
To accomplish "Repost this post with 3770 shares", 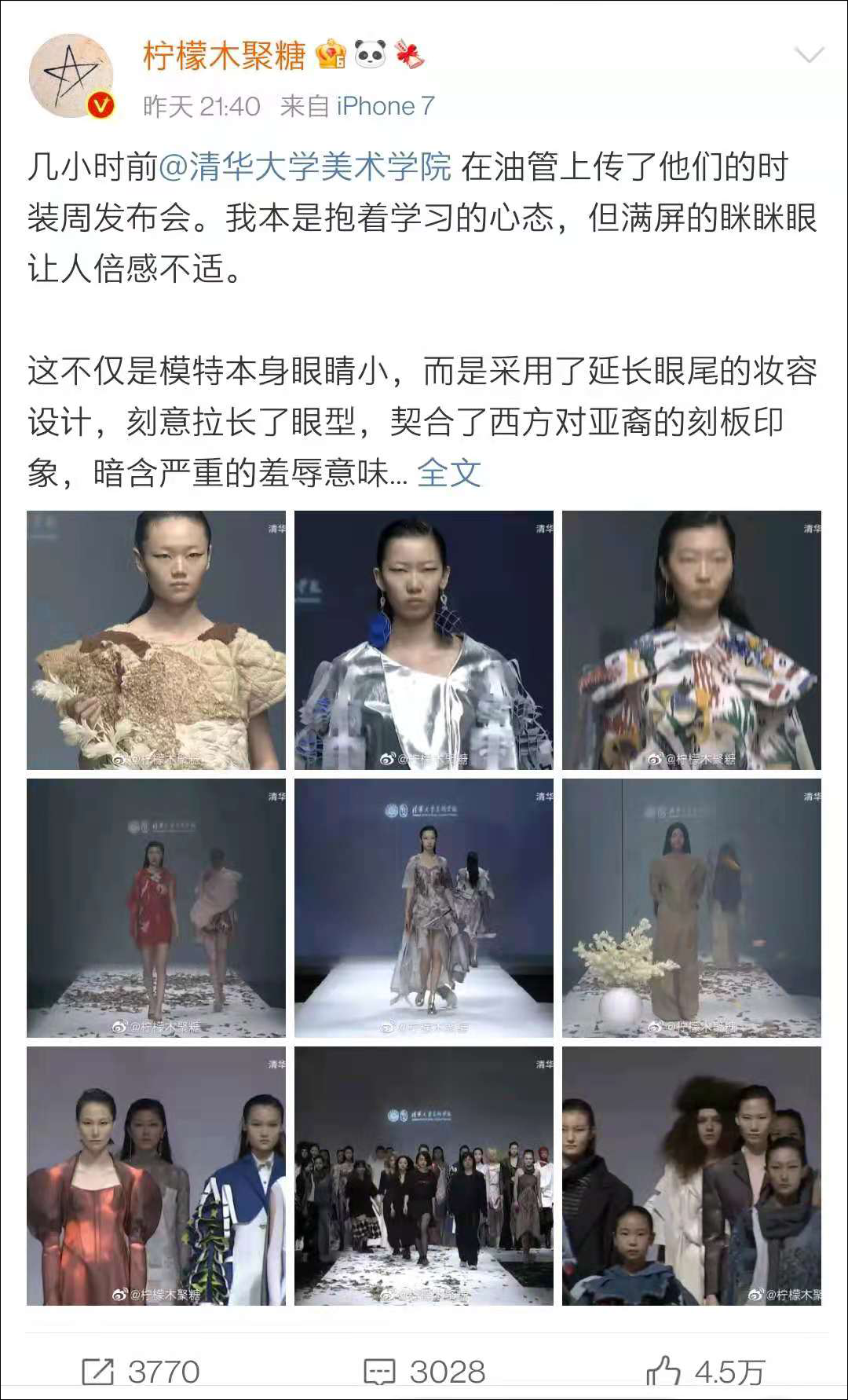I will tap(141, 1372).
